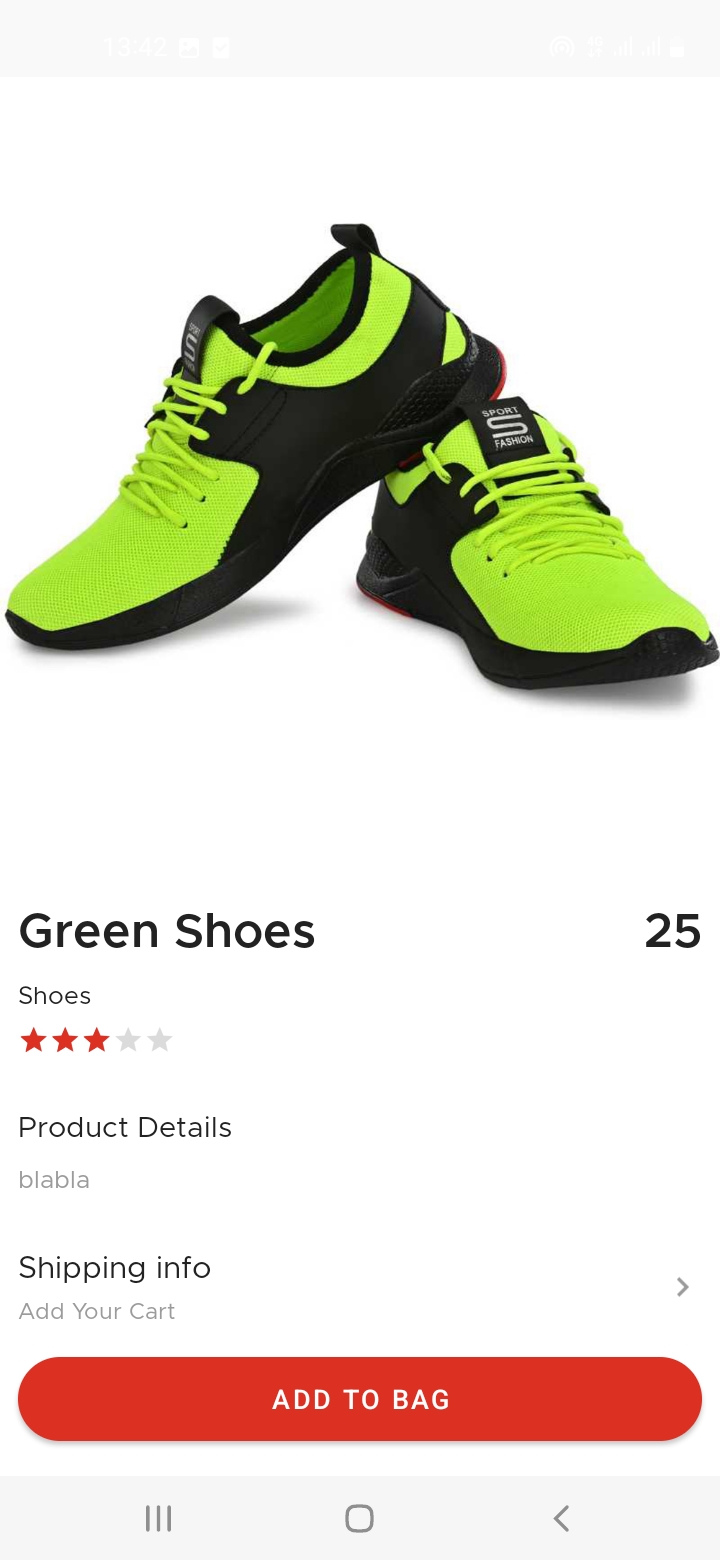This screenshot has height=1560, width=720.
Task: Add Green Shoes to the bag
Action: 360,1399
